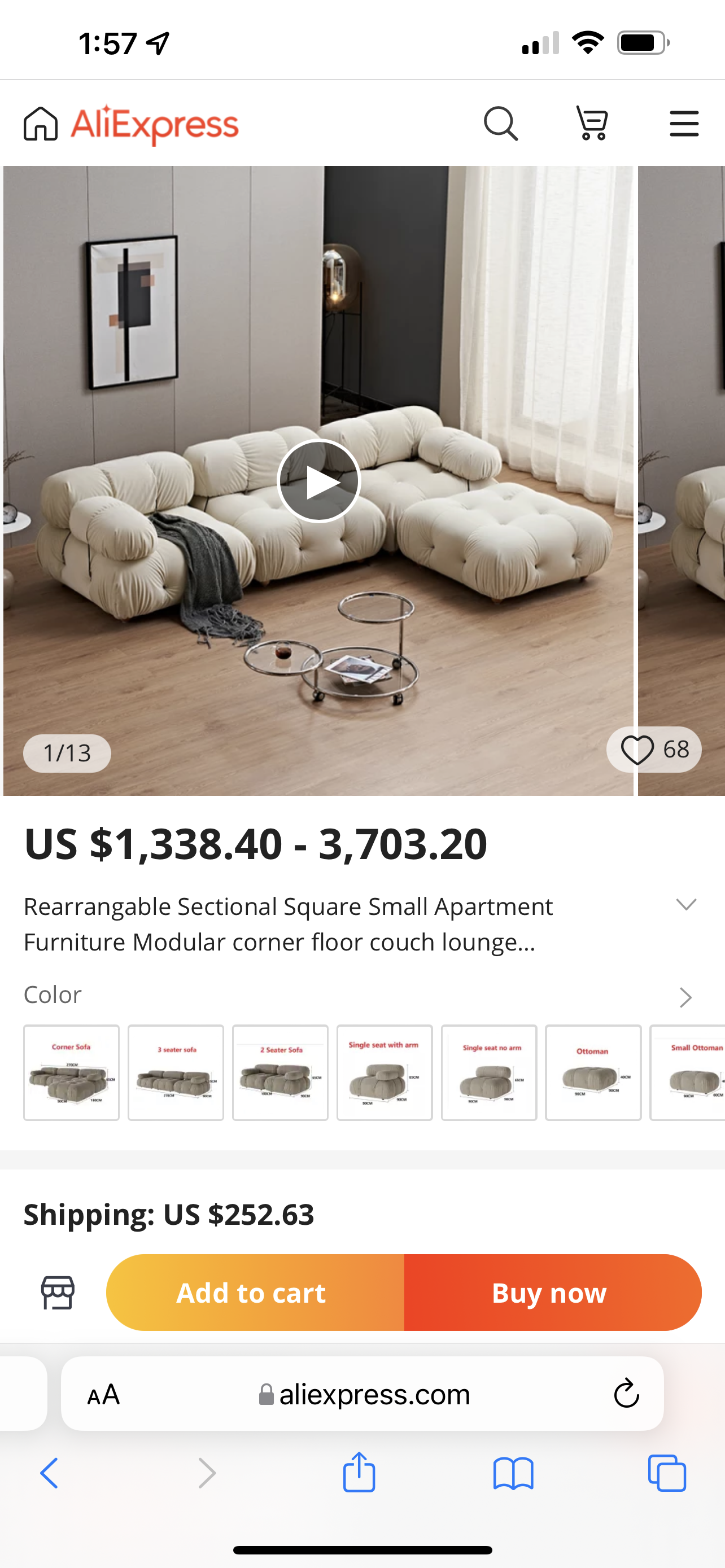The width and height of the screenshot is (725, 1568).
Task: Pick the 2 Seater Sofa option
Action: point(280,1072)
